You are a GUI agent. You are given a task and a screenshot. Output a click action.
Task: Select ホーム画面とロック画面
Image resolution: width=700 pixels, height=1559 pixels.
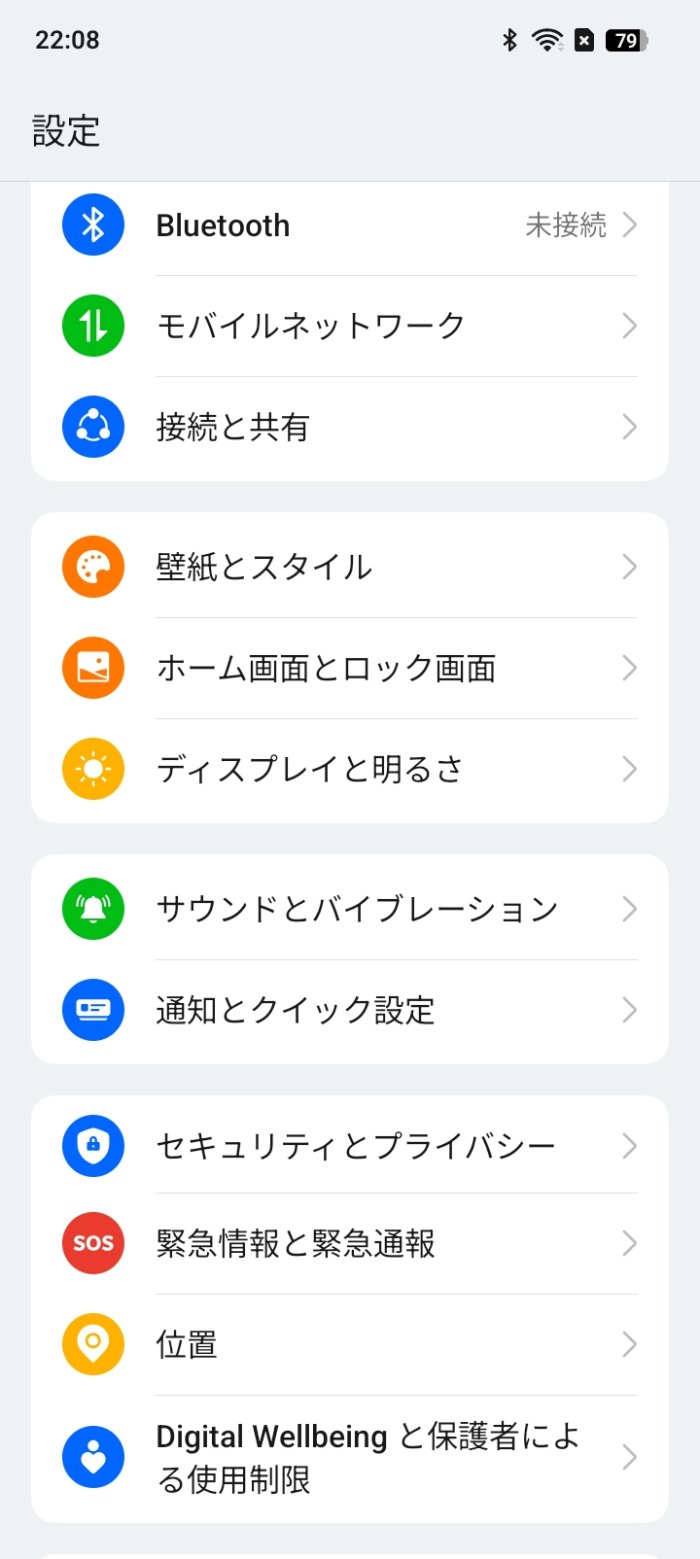click(x=349, y=668)
